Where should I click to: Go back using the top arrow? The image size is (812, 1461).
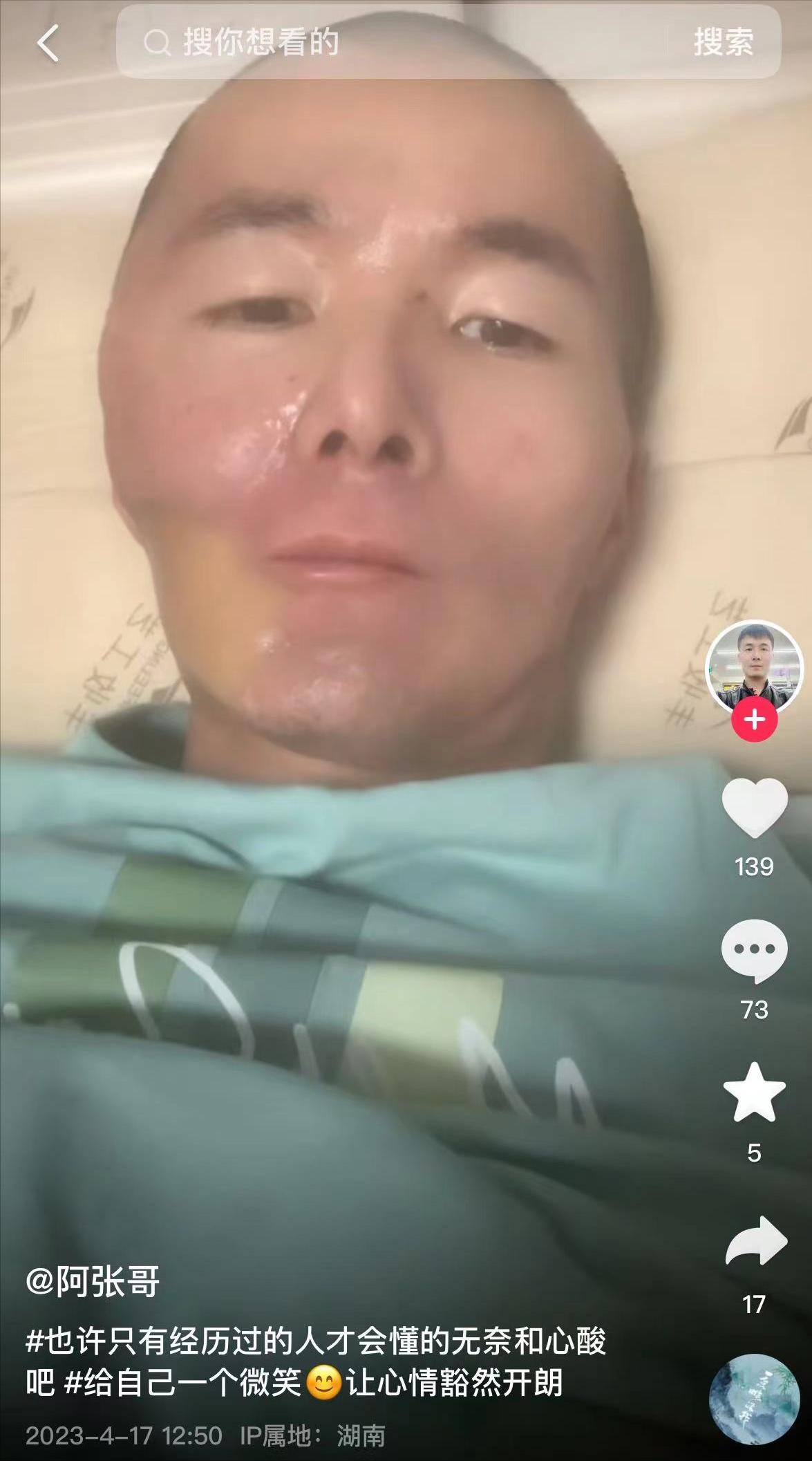[48, 43]
